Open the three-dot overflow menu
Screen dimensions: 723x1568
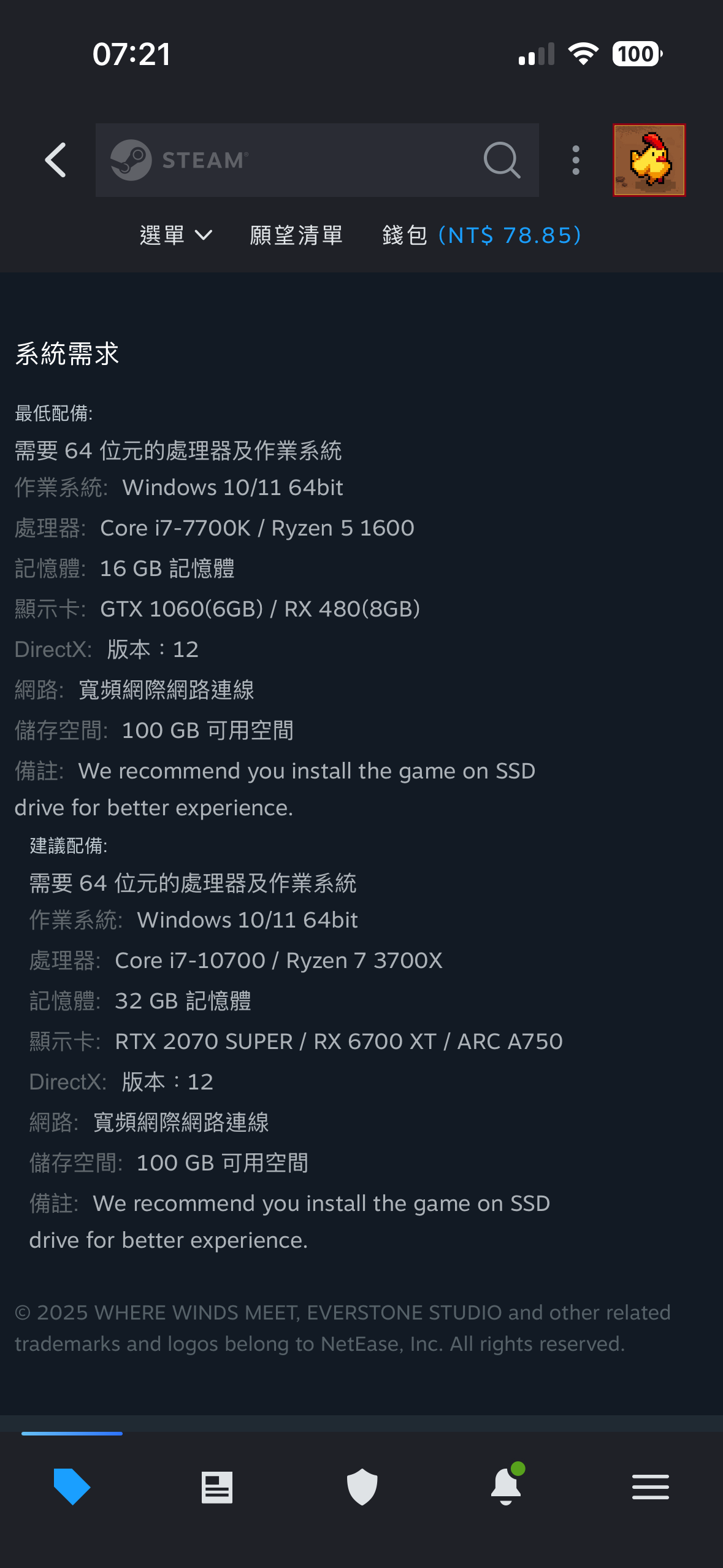point(575,160)
